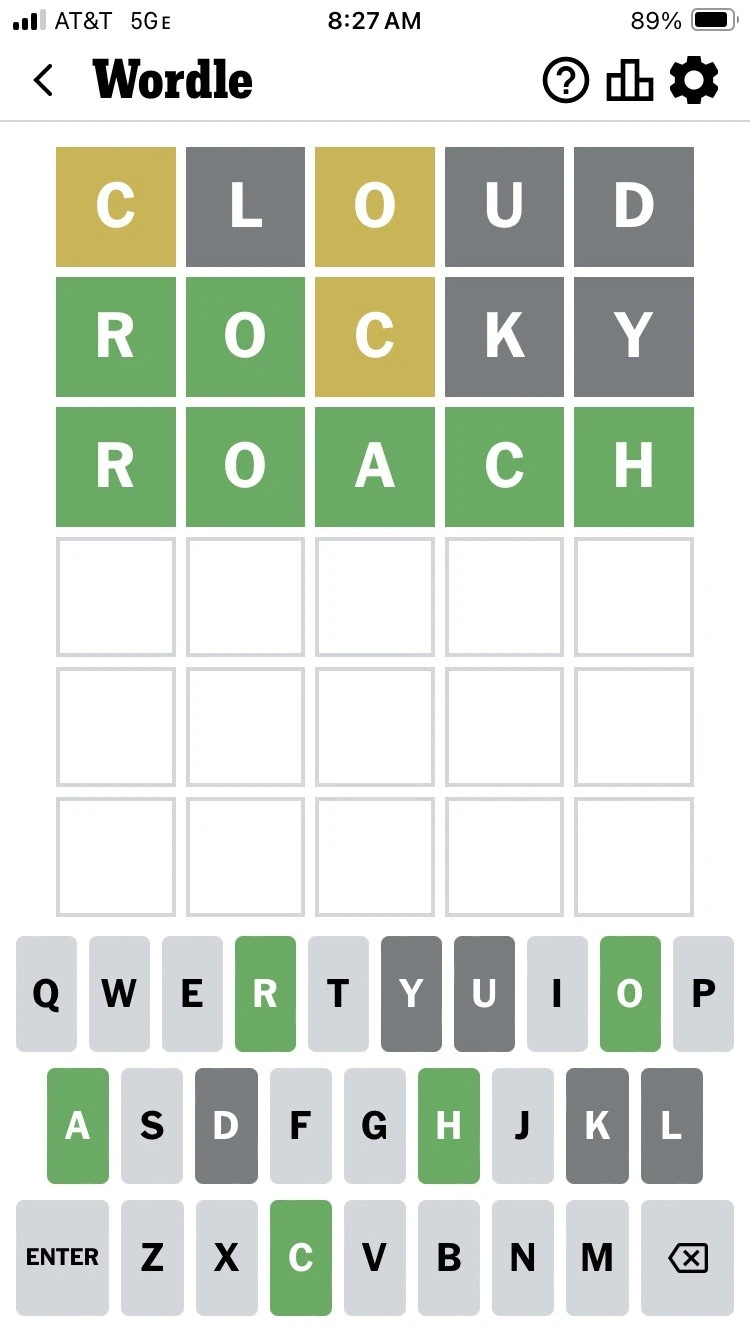Tap the letter Z key

pos(152,1257)
